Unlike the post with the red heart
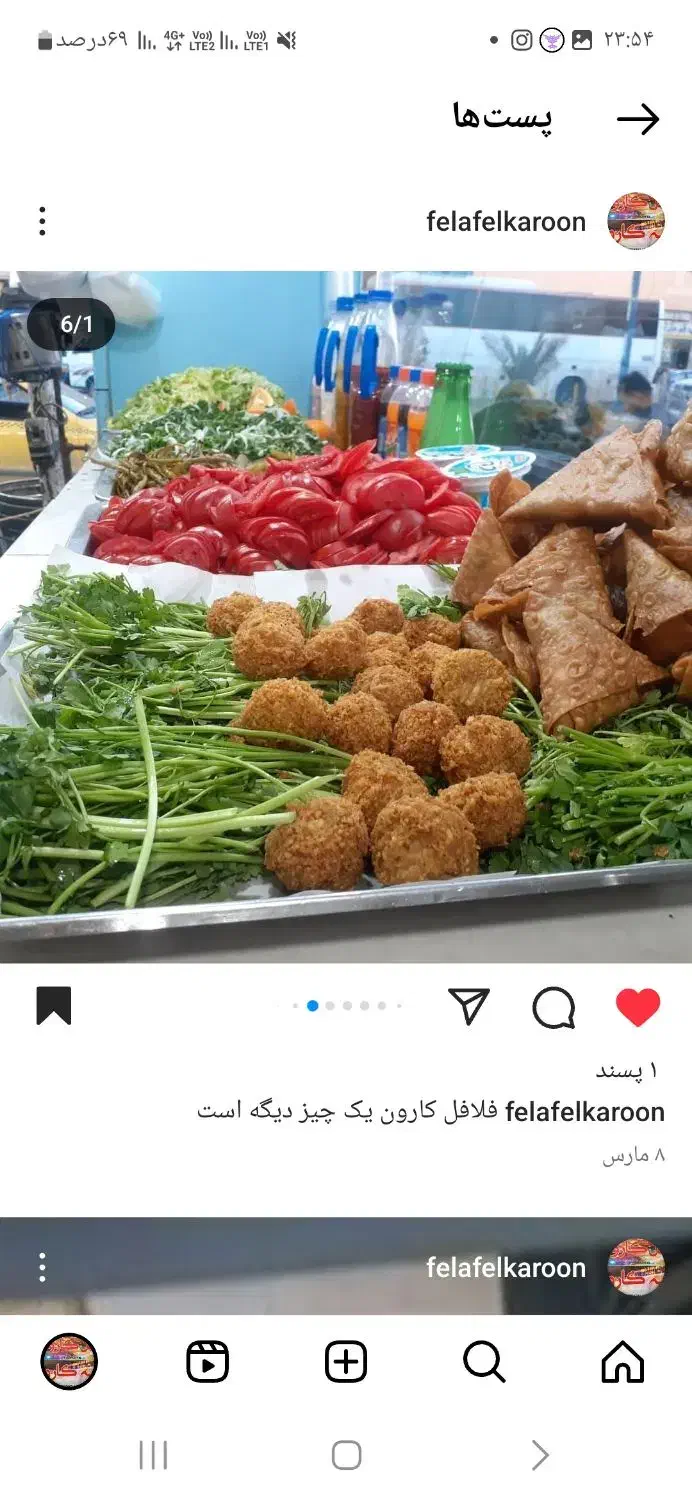 (638, 1007)
